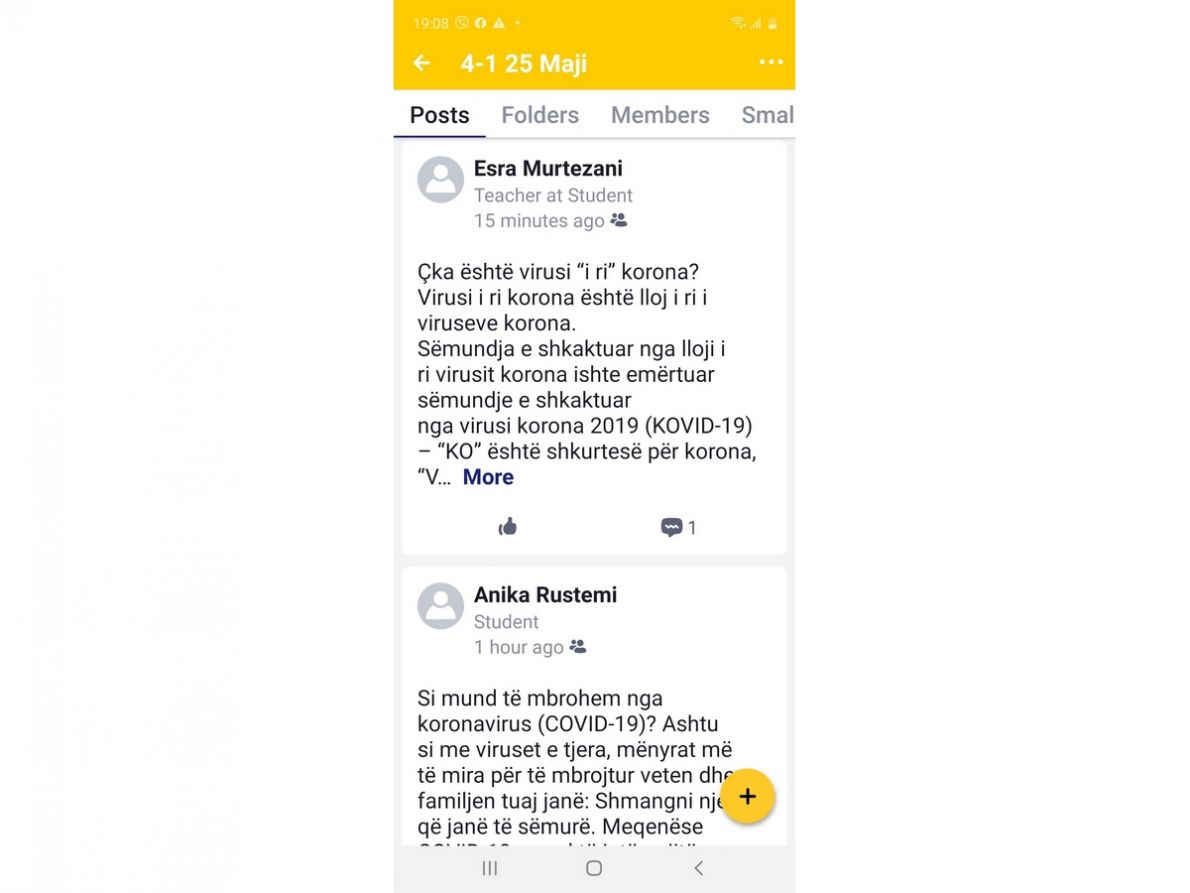The width and height of the screenshot is (1190, 893).
Task: Open Esra Murtezani's profile avatar
Action: [x=440, y=180]
